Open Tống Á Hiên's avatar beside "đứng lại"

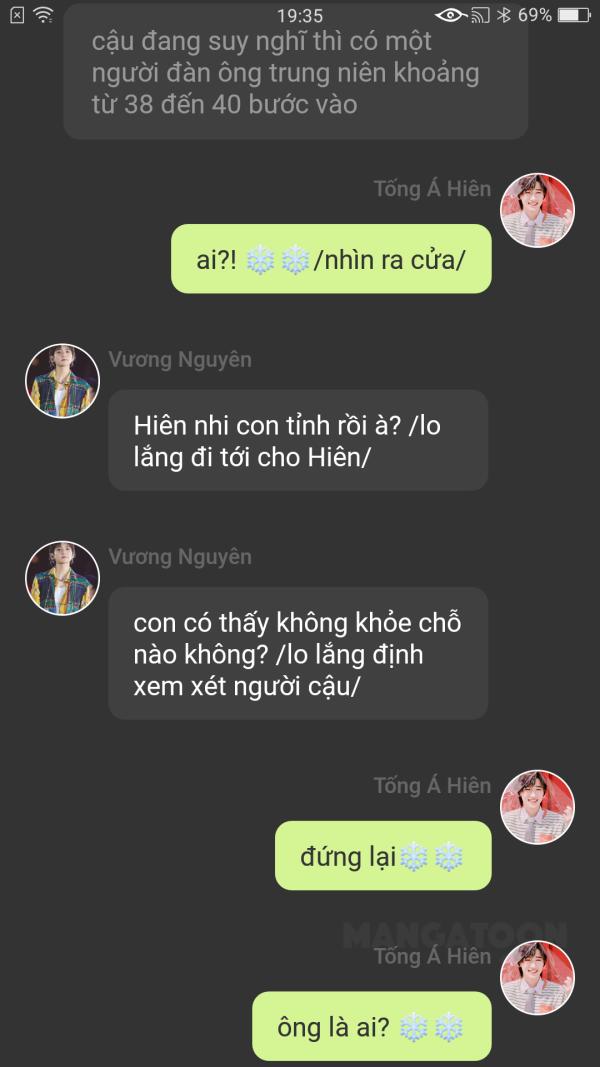[x=537, y=807]
